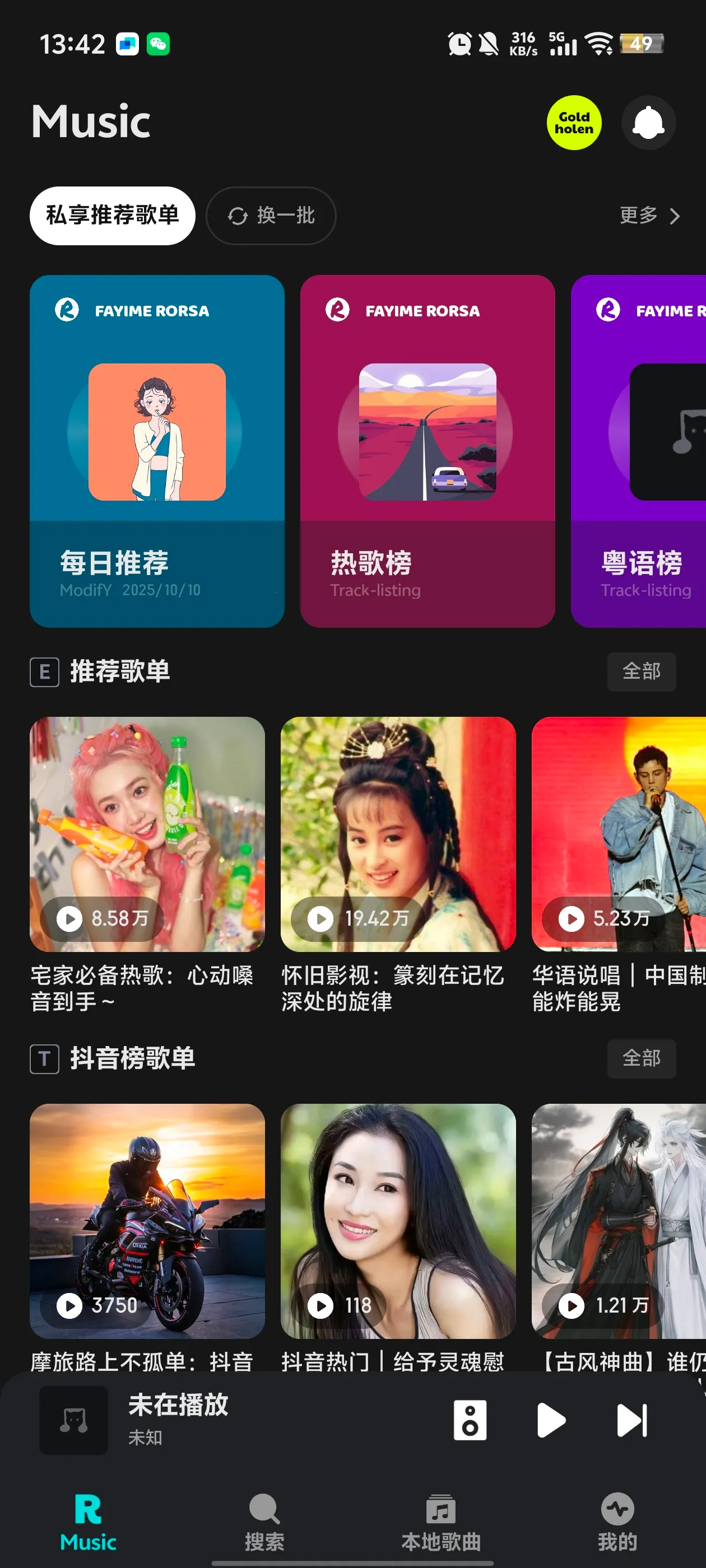This screenshot has height=1568, width=706.
Task: Tap the Gold holen badge
Action: point(573,123)
